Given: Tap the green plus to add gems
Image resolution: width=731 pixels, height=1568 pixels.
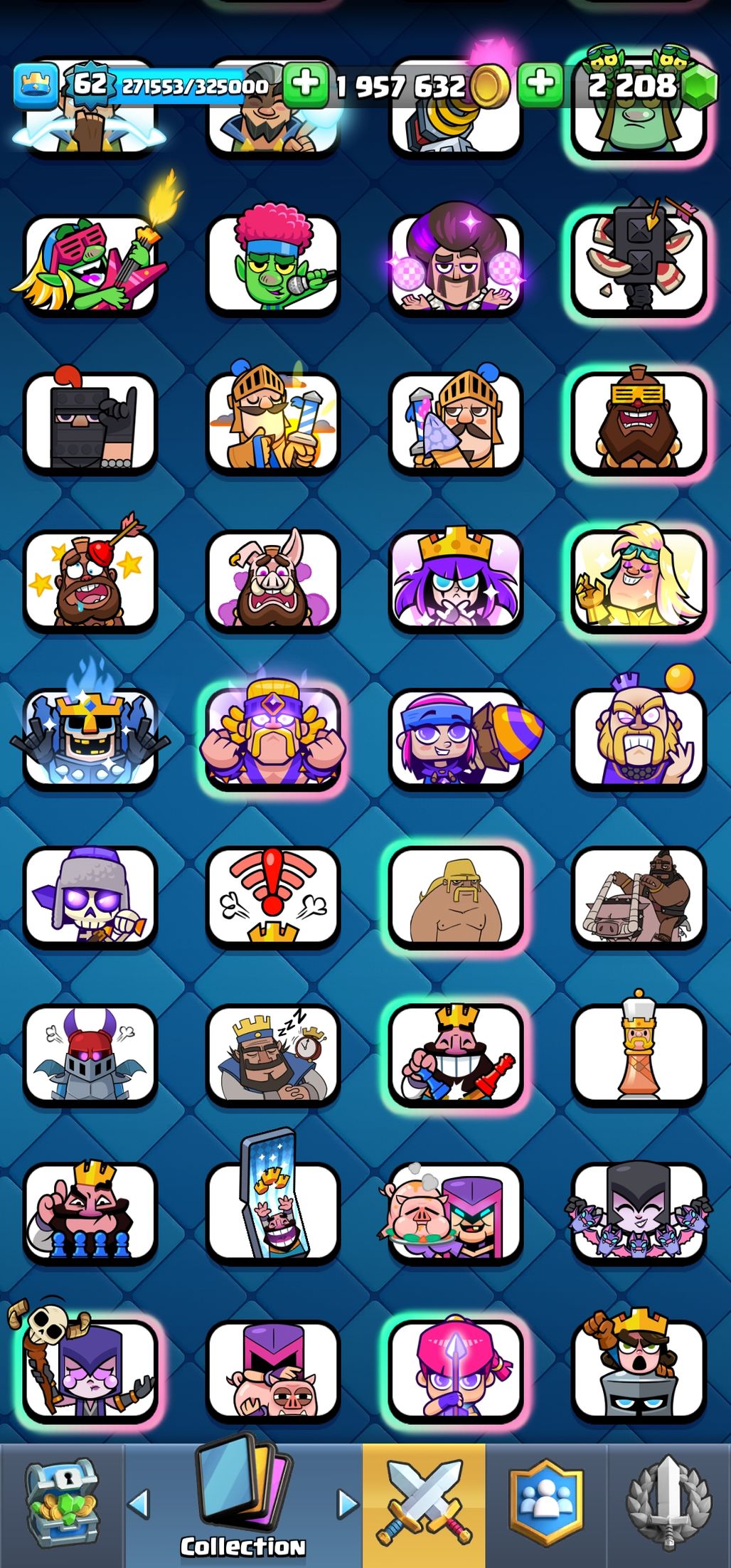Looking at the screenshot, I should click(540, 84).
